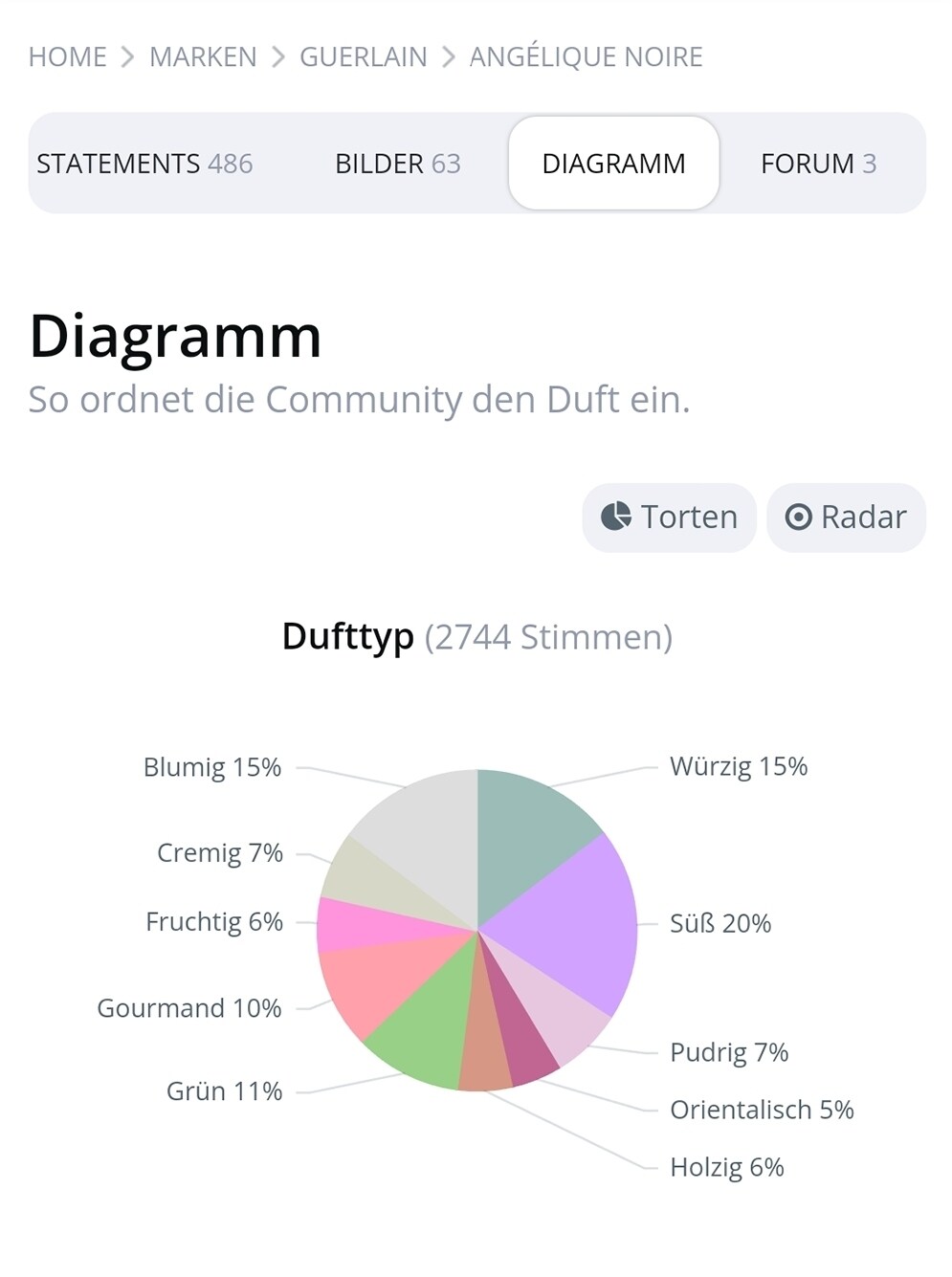This screenshot has width=952, height=1277.
Task: Open the MARKEN breadcrumb link
Action: (203, 57)
